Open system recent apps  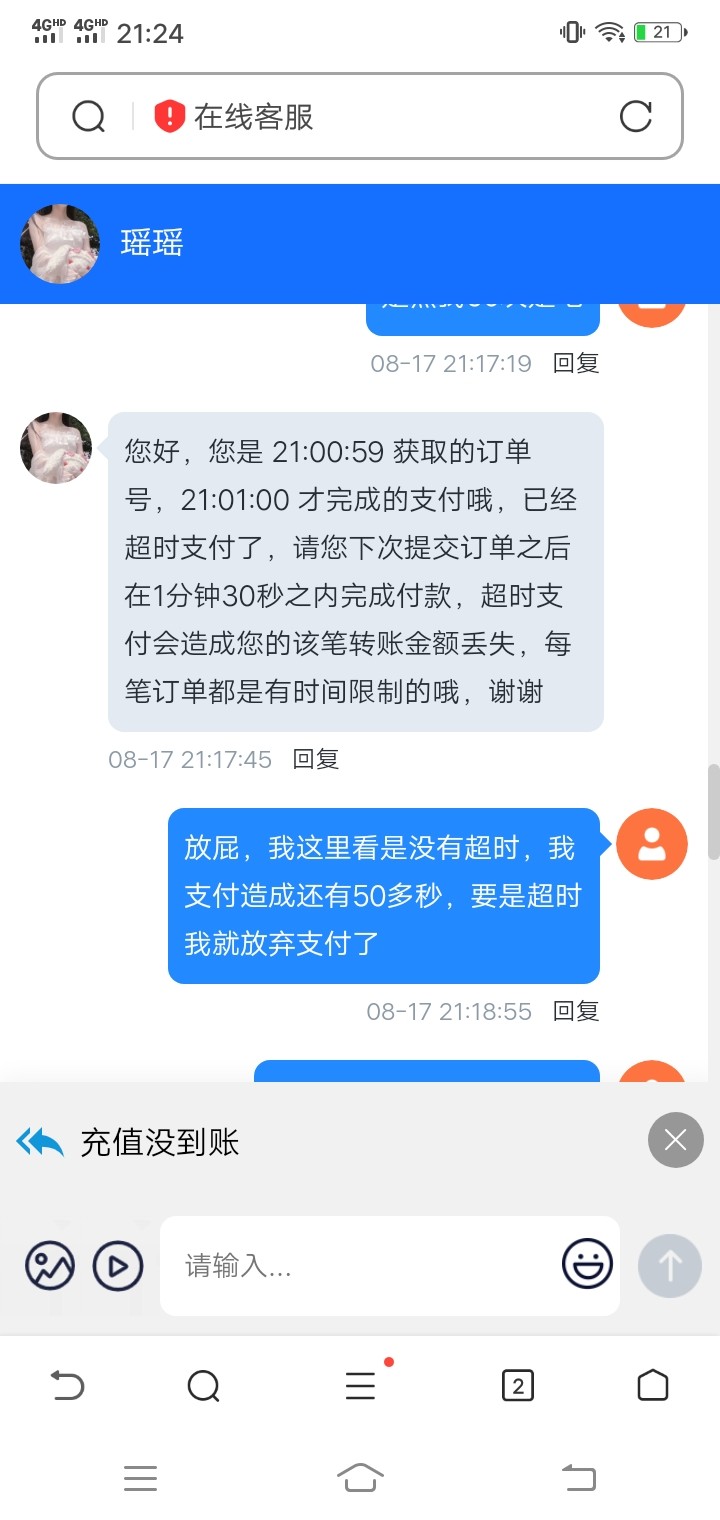140,1477
